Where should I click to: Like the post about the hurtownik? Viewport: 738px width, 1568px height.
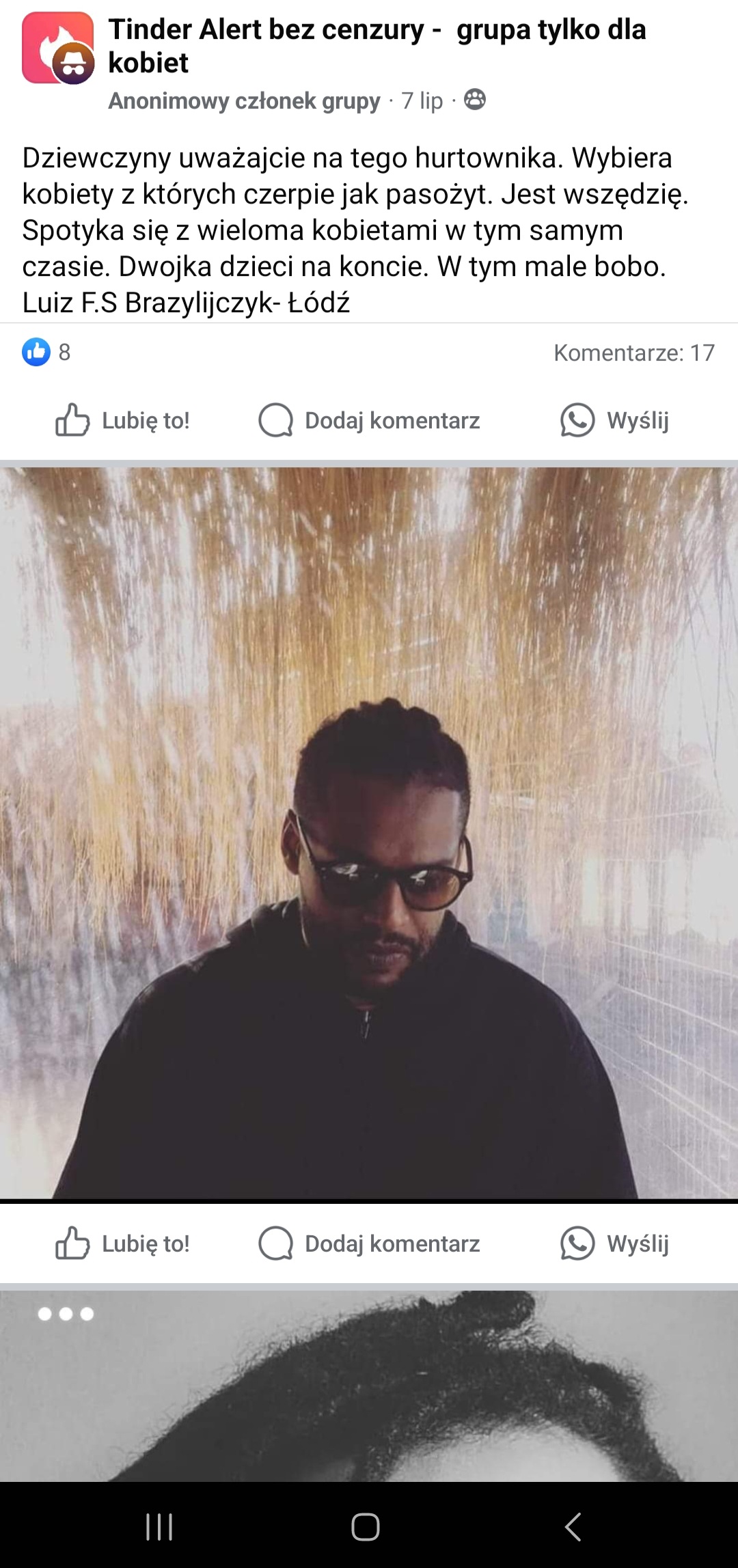coord(123,420)
